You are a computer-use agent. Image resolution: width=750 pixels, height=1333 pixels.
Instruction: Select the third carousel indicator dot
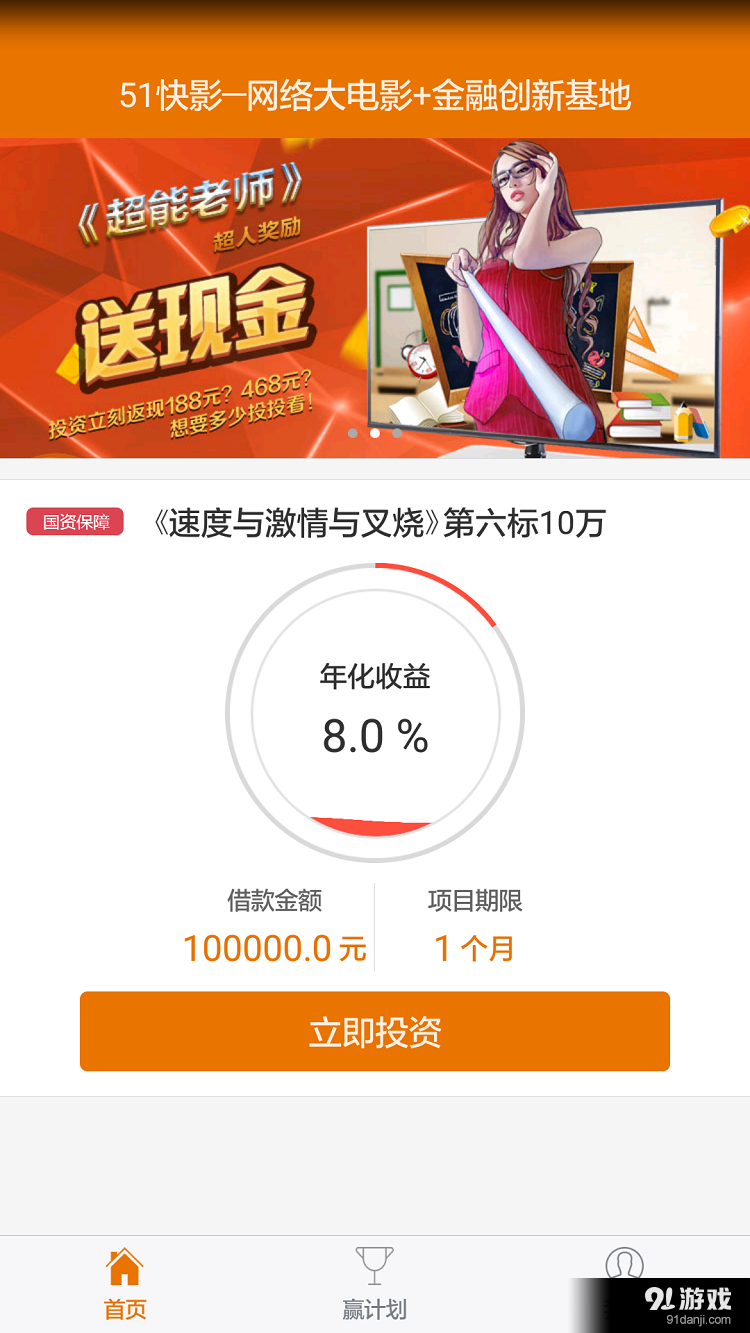pos(397,434)
